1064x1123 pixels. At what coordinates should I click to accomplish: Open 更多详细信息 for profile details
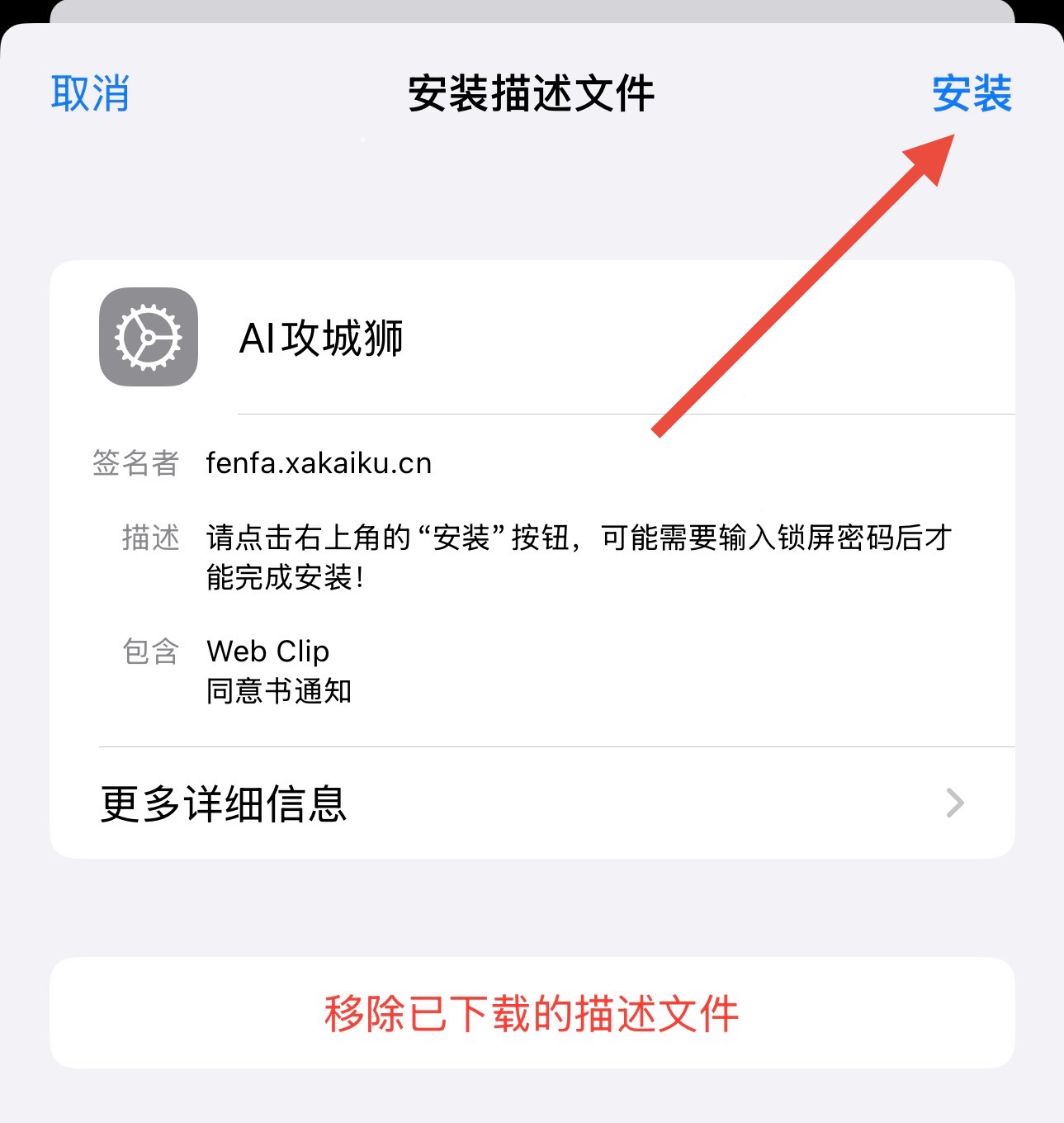(225, 803)
